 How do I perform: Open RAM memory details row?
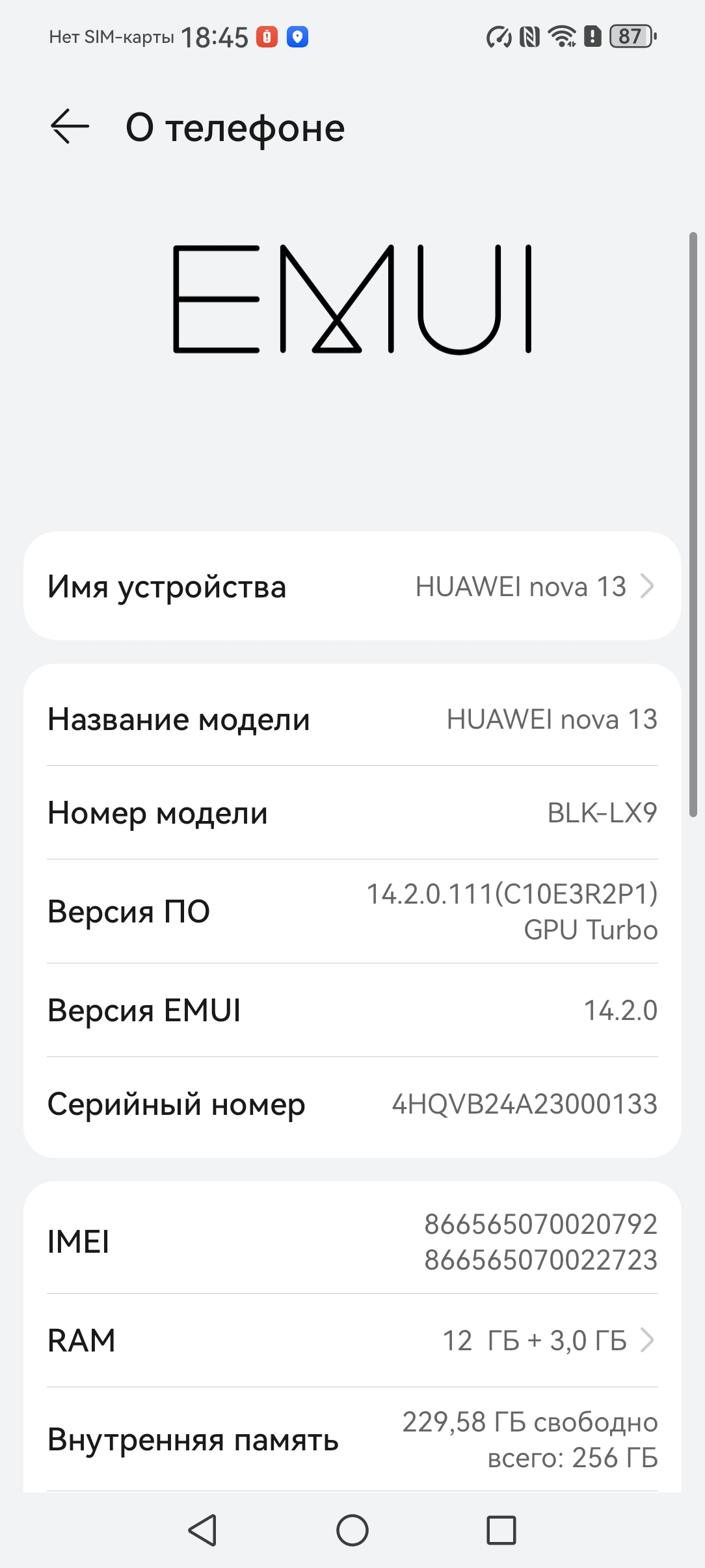[x=352, y=1340]
